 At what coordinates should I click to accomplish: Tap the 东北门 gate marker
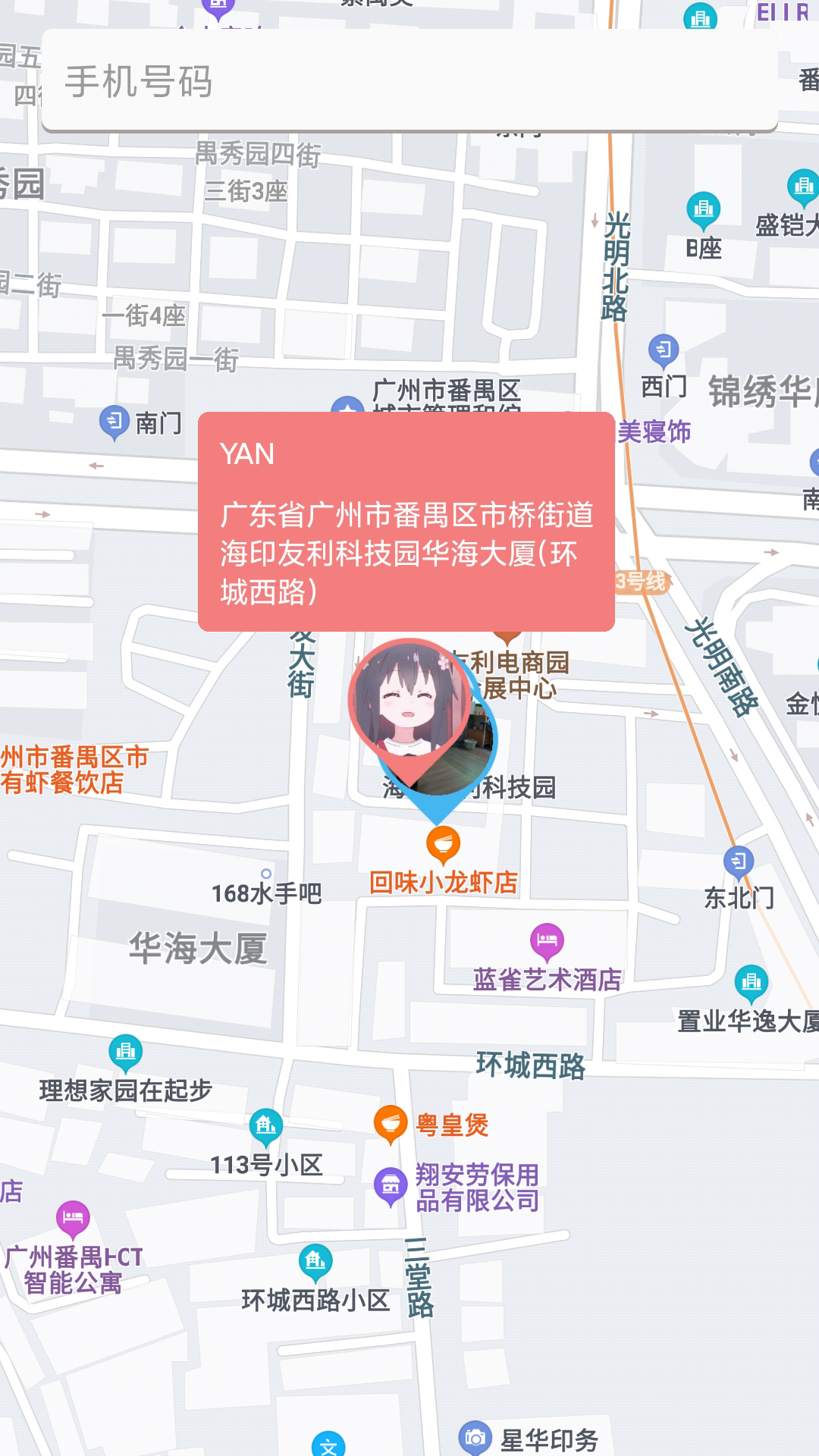coord(739,861)
